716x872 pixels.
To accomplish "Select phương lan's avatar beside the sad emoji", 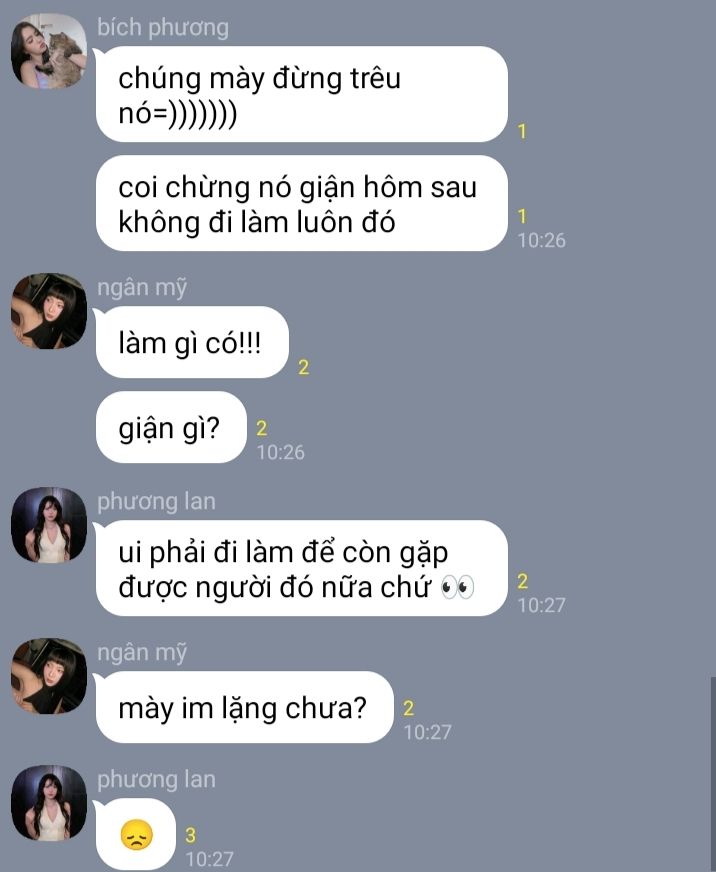I will [x=48, y=803].
